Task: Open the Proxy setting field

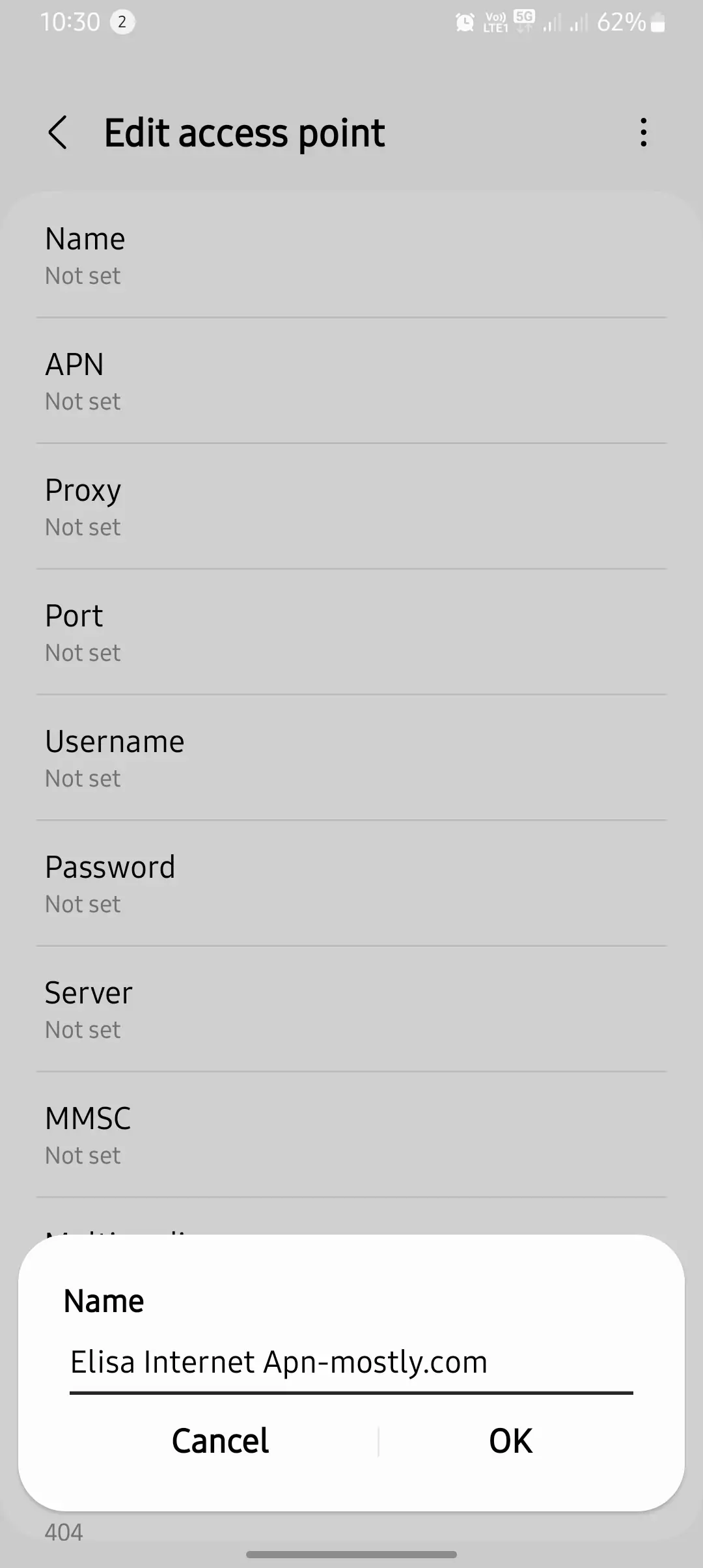Action: pyautogui.click(x=351, y=505)
